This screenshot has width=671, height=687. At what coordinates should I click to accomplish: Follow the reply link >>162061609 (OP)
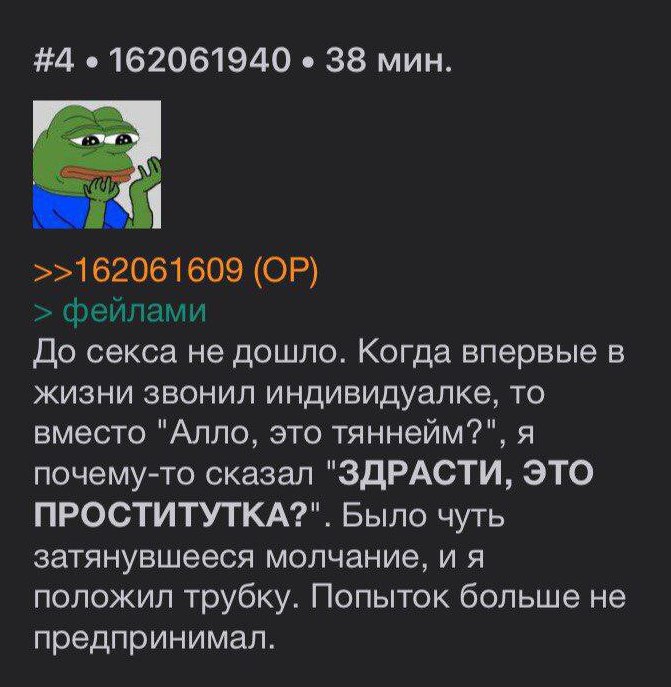click(x=176, y=271)
